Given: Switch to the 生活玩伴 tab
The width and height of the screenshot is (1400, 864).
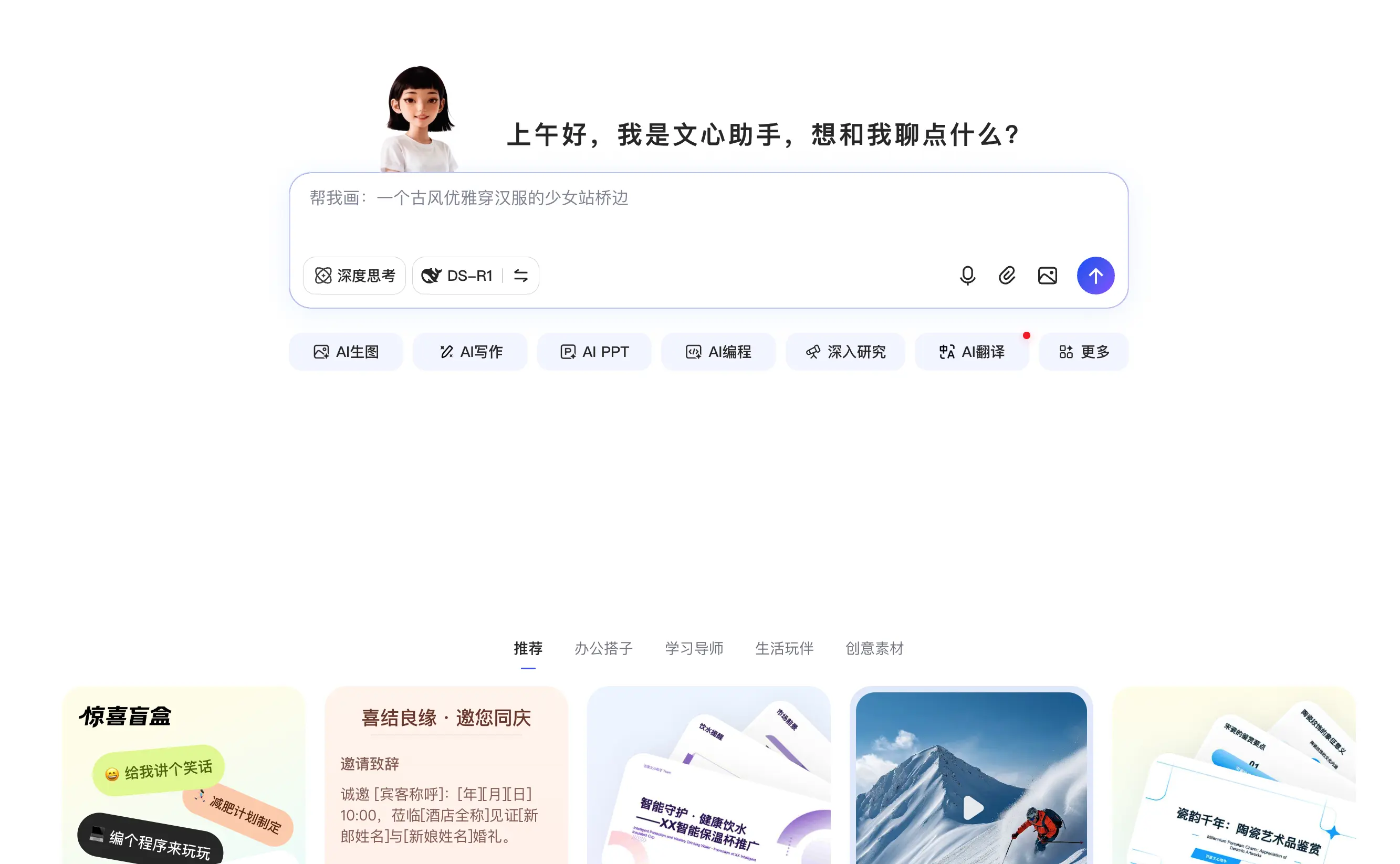Looking at the screenshot, I should coord(783,648).
